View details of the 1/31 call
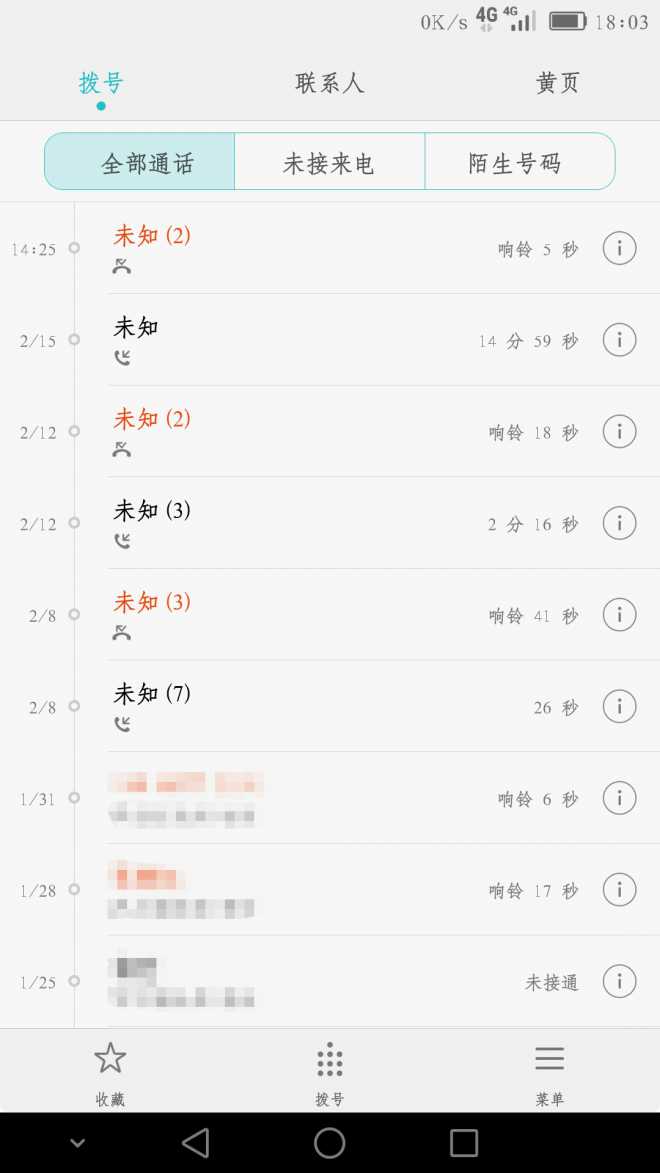Screen dimensions: 660x1173 pos(619,798)
